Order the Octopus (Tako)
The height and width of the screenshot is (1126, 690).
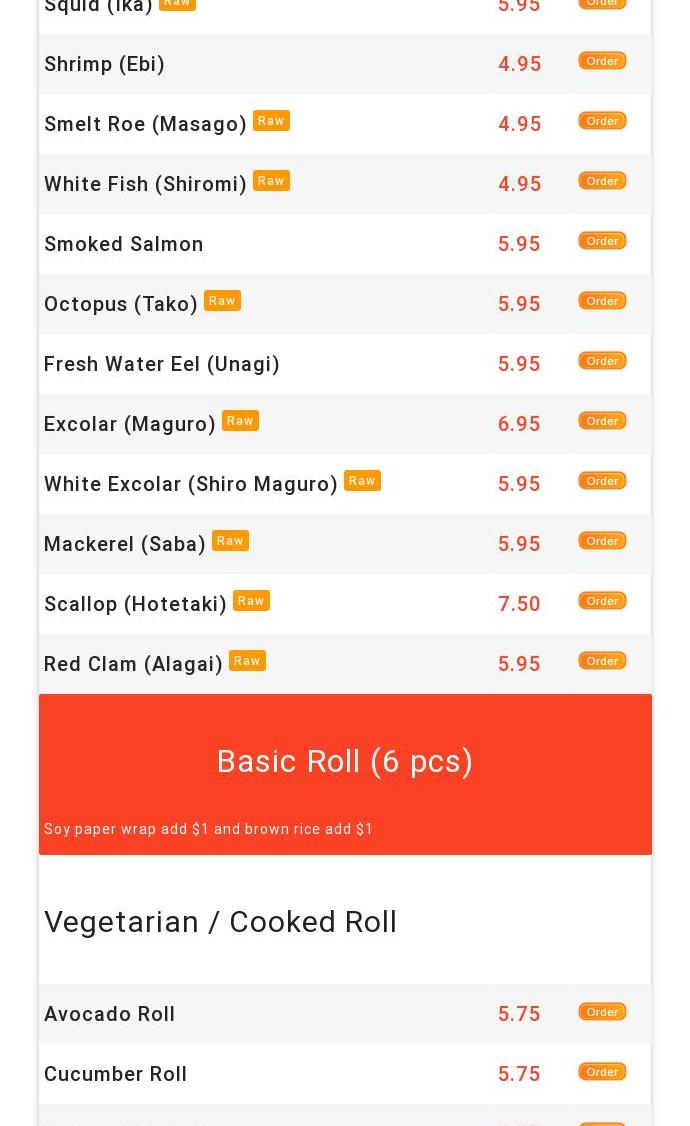pos(602,301)
